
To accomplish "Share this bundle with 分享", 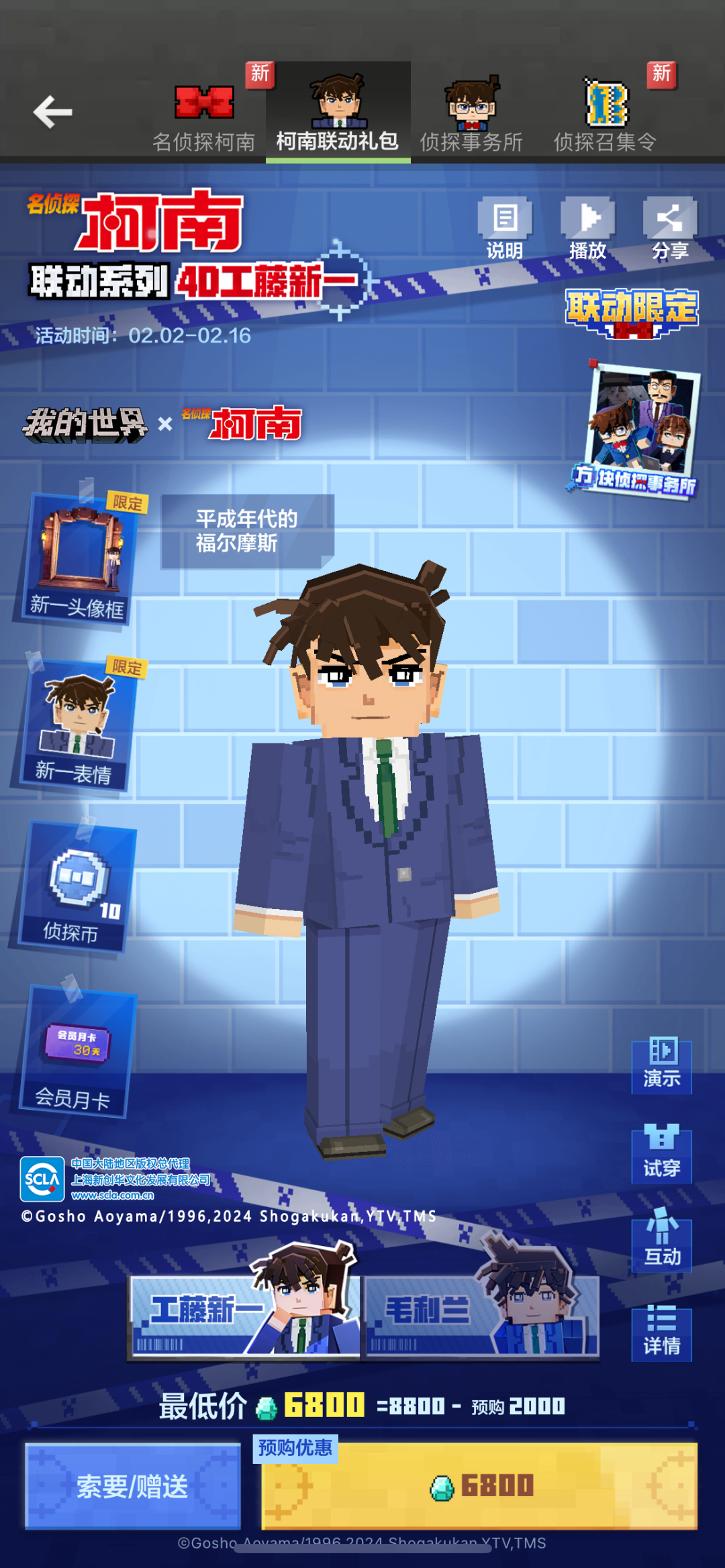I will click(x=670, y=228).
